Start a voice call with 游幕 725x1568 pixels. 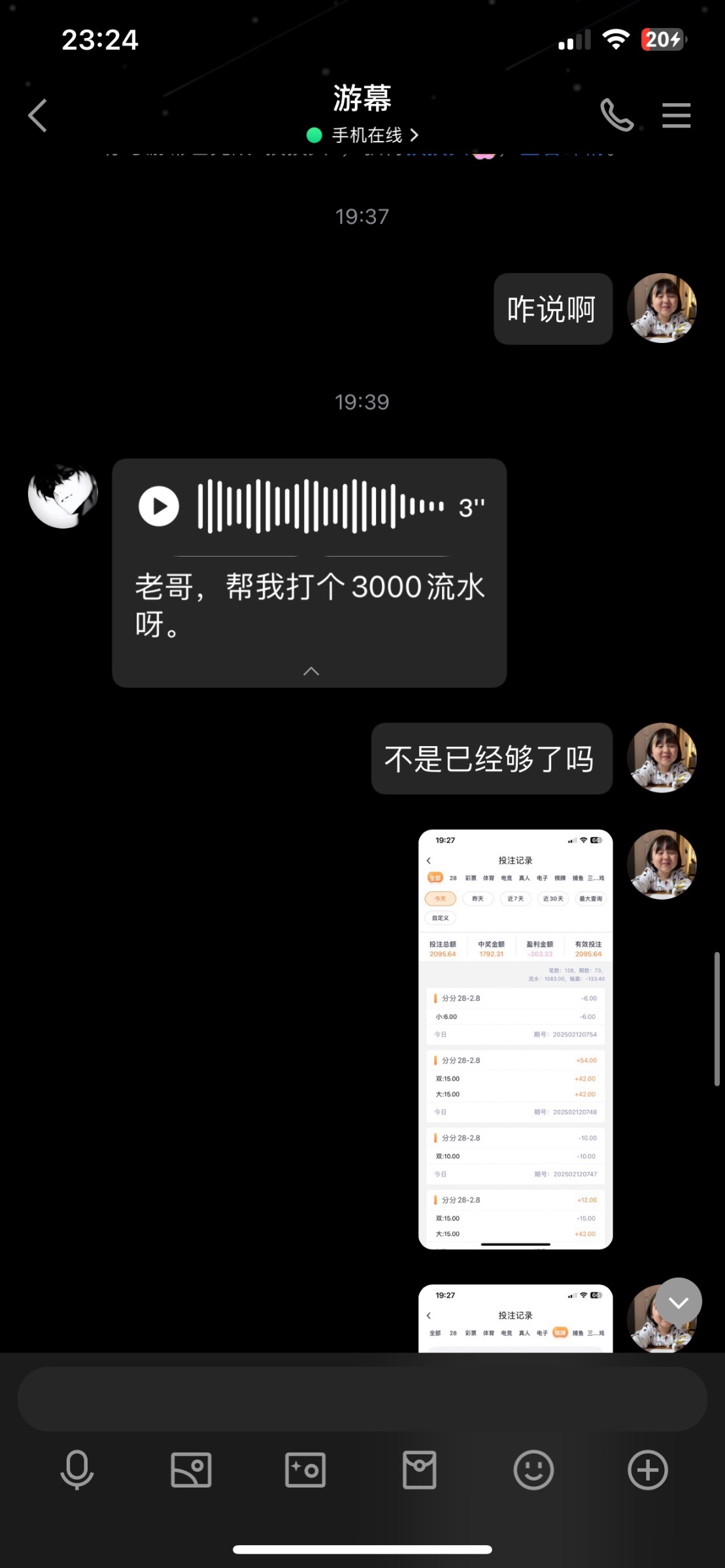616,116
